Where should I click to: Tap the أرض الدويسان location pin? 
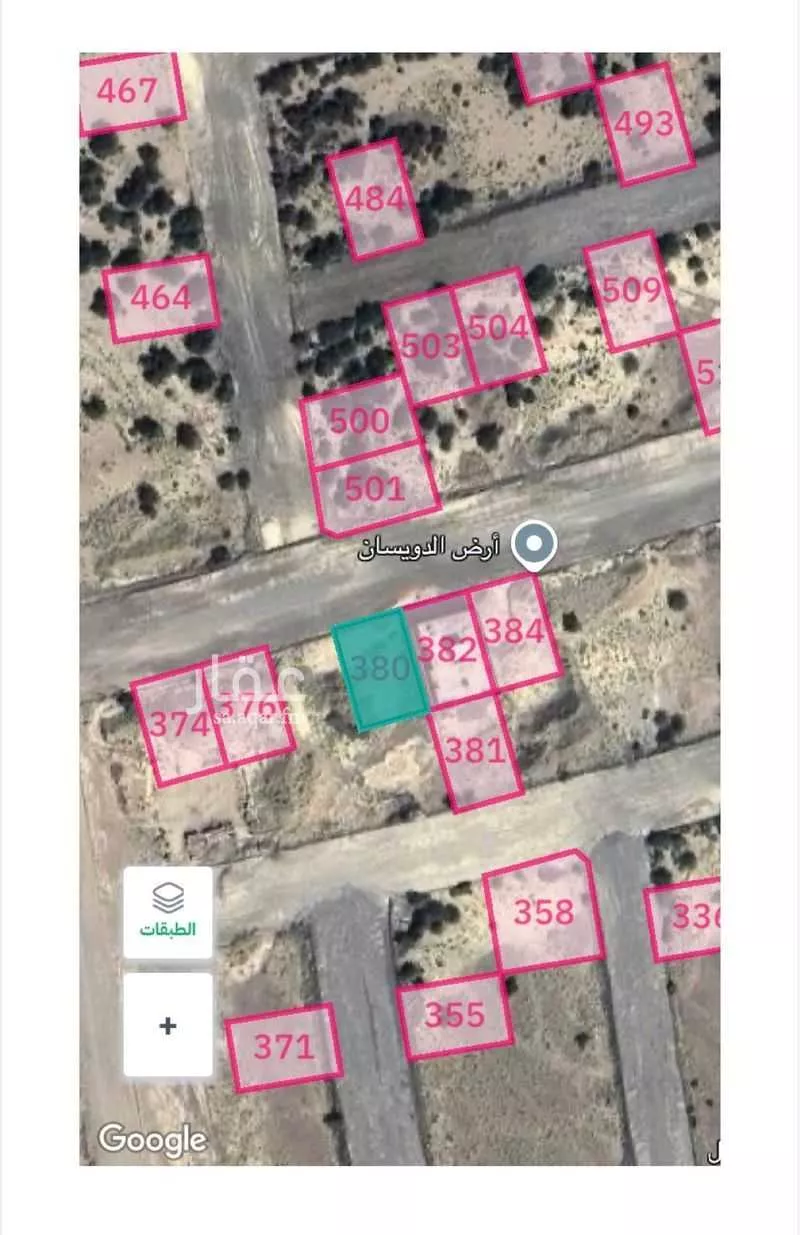coord(534,546)
